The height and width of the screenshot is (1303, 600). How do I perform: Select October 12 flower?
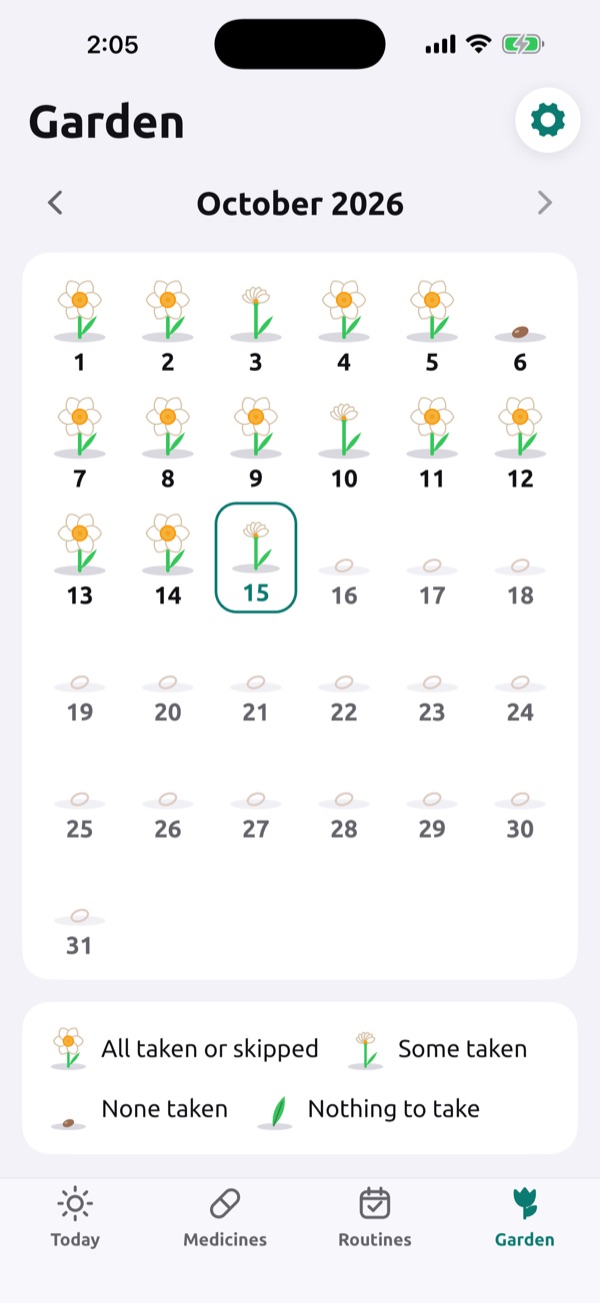pos(520,443)
